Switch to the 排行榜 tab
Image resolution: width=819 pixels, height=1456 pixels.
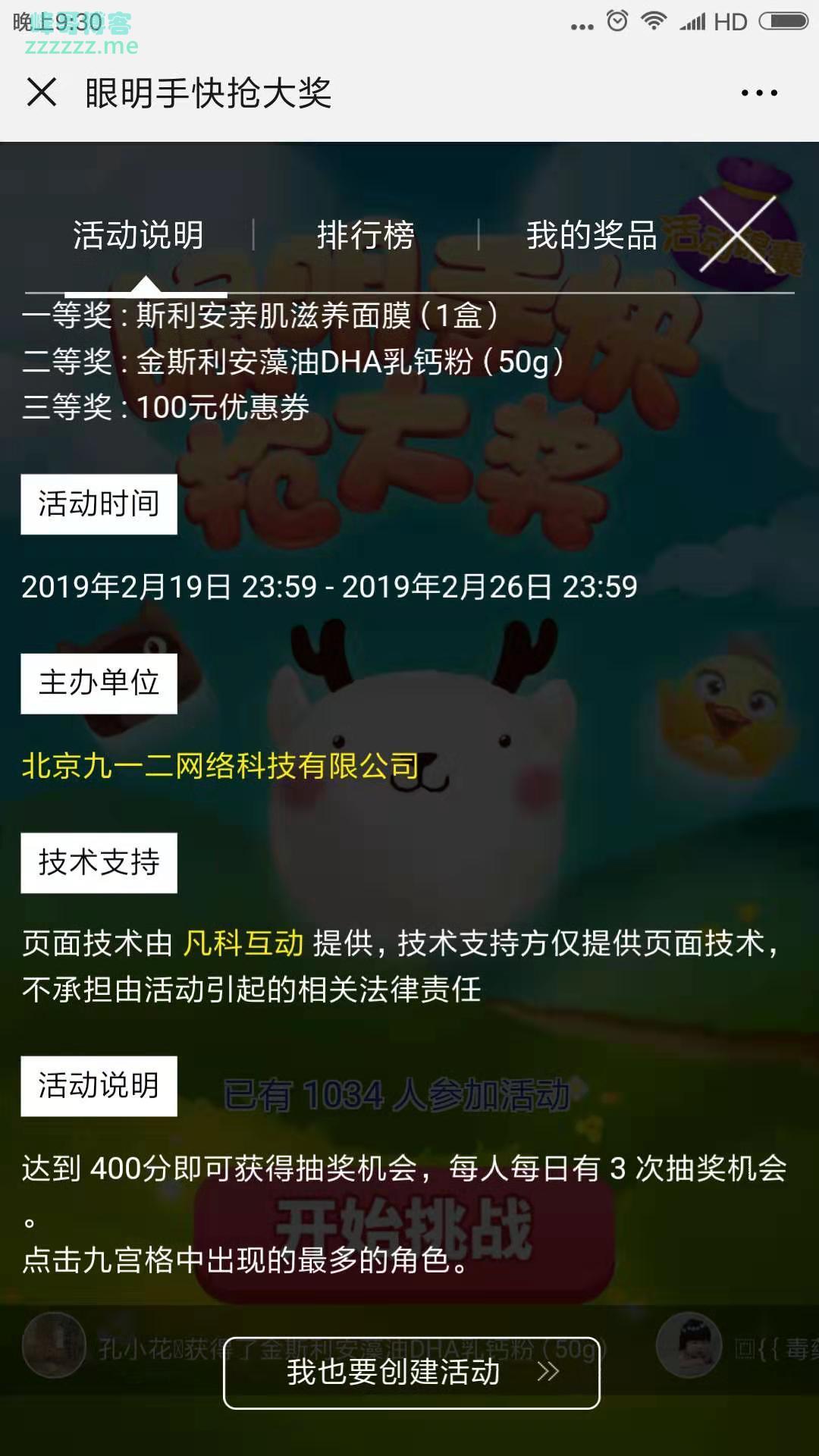[366, 235]
